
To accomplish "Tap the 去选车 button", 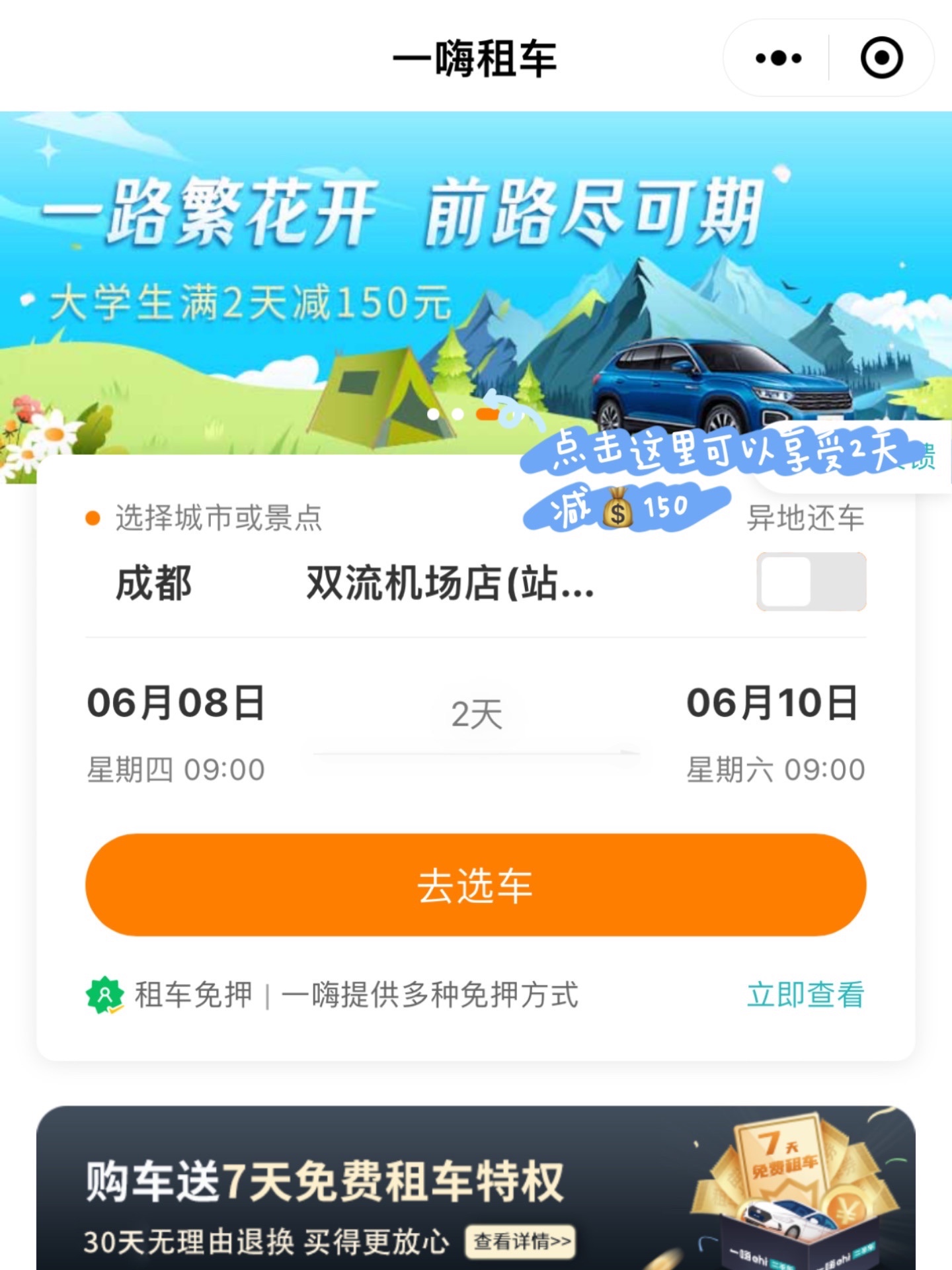I will (x=475, y=885).
